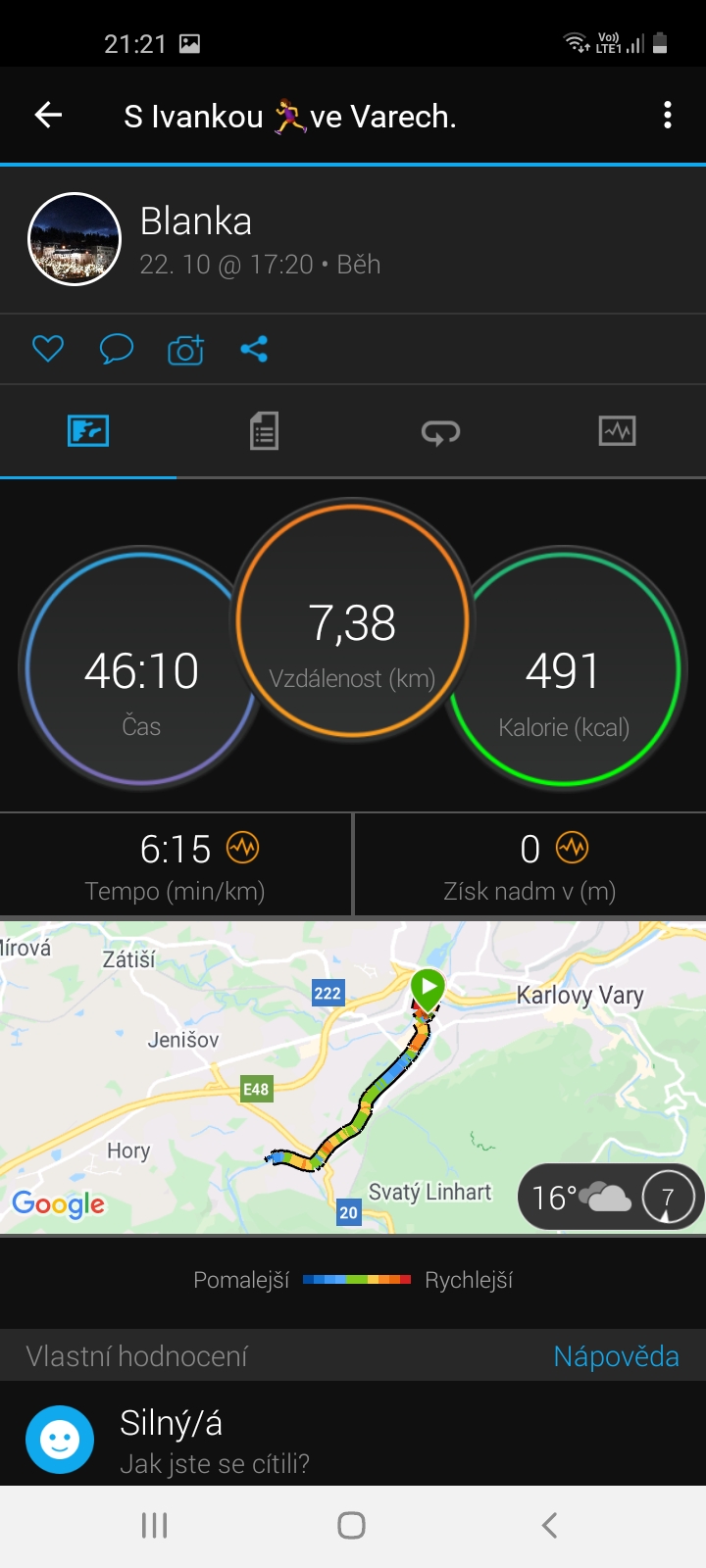Tap the system home button
This screenshot has height=1568, width=706.
(x=352, y=1525)
